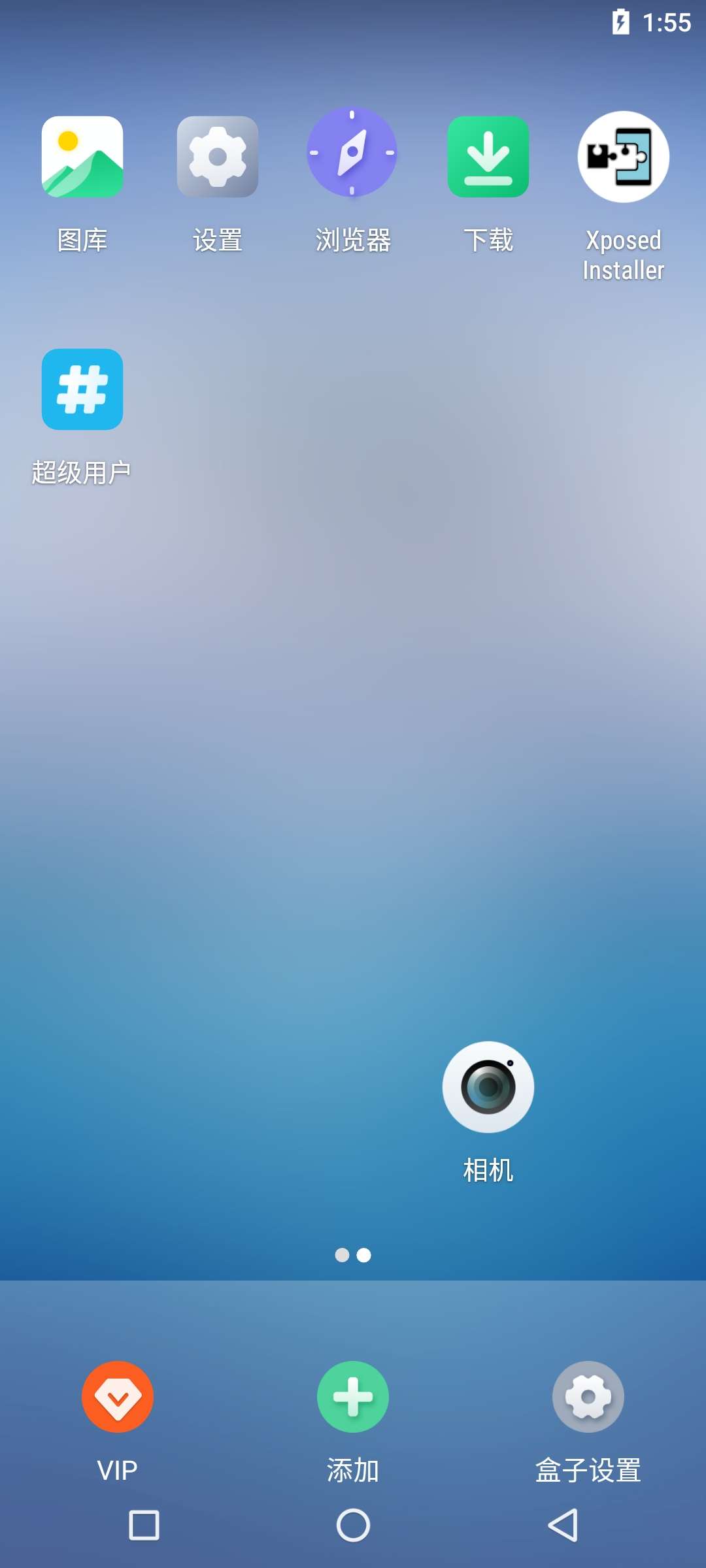
Task: Launch the 相机 camera app
Action: [x=488, y=1088]
